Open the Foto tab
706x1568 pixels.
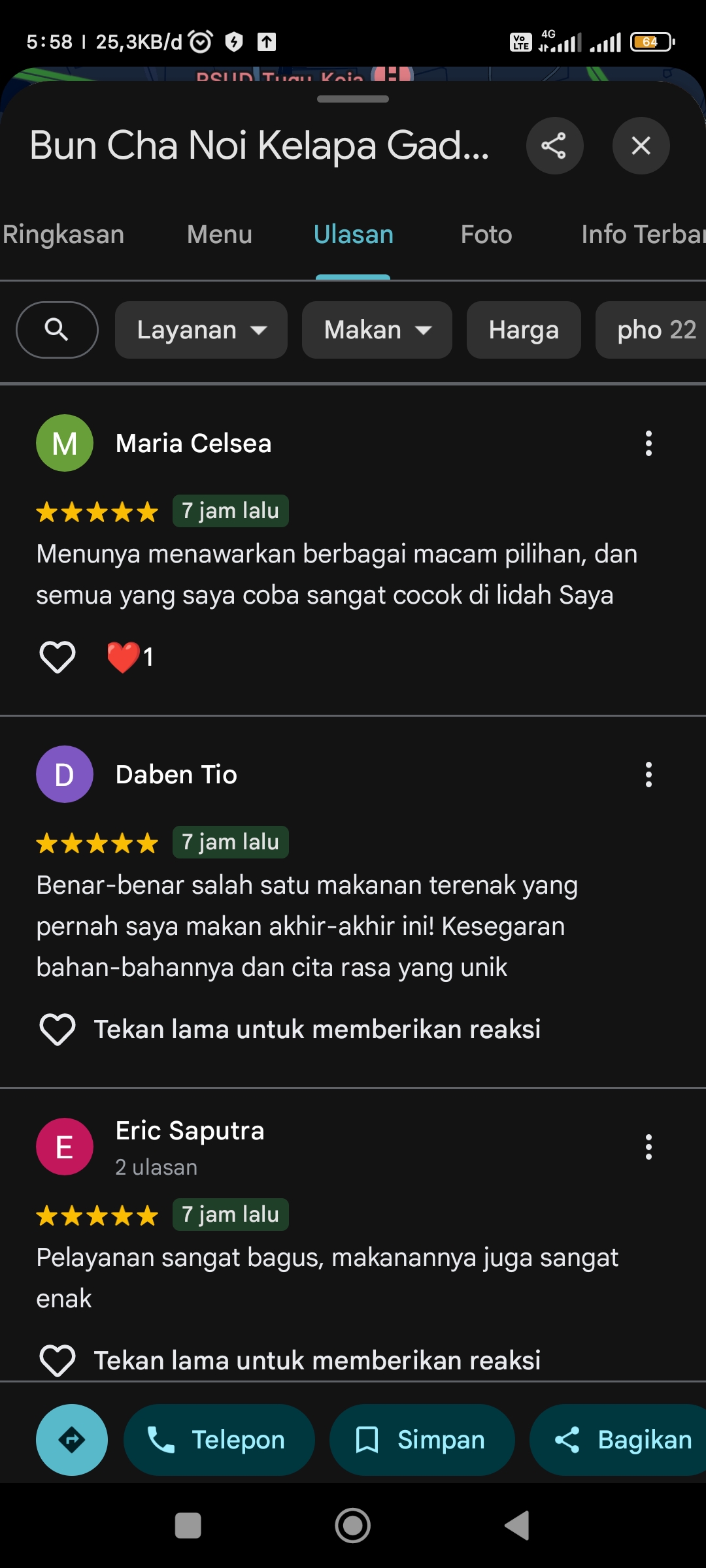pos(486,235)
